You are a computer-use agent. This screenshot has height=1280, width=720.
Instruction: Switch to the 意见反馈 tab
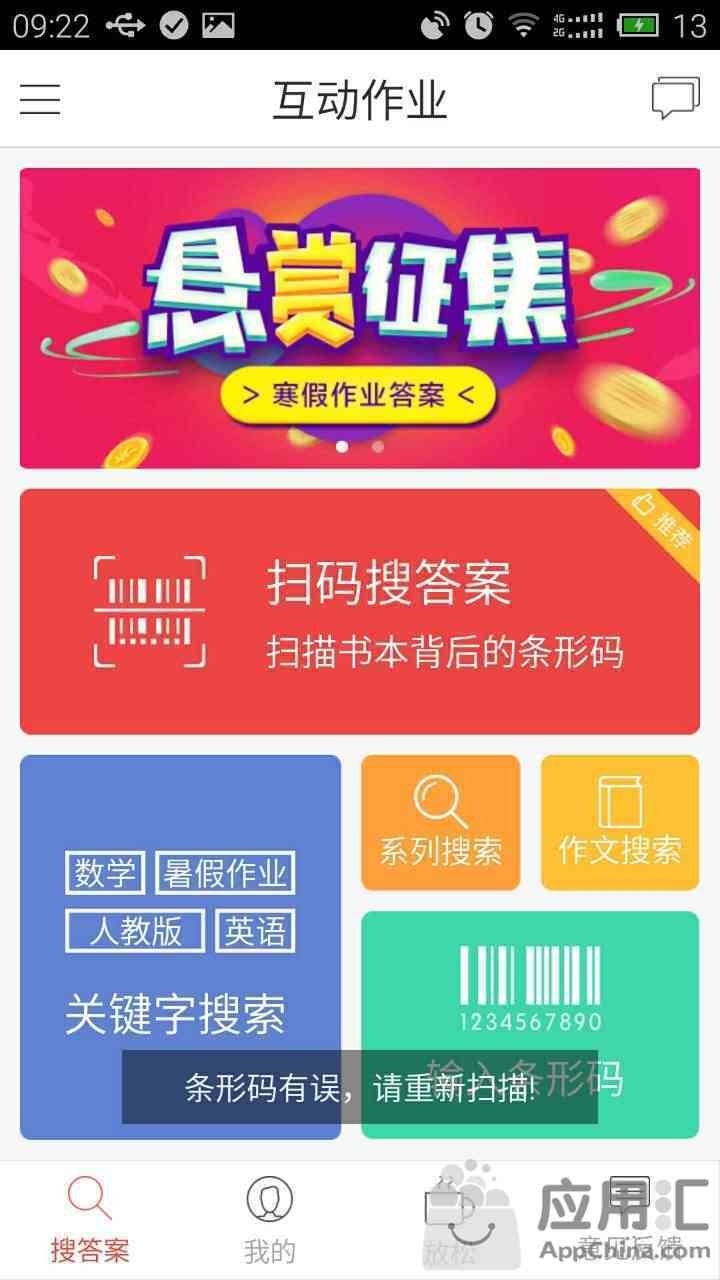point(630,1220)
